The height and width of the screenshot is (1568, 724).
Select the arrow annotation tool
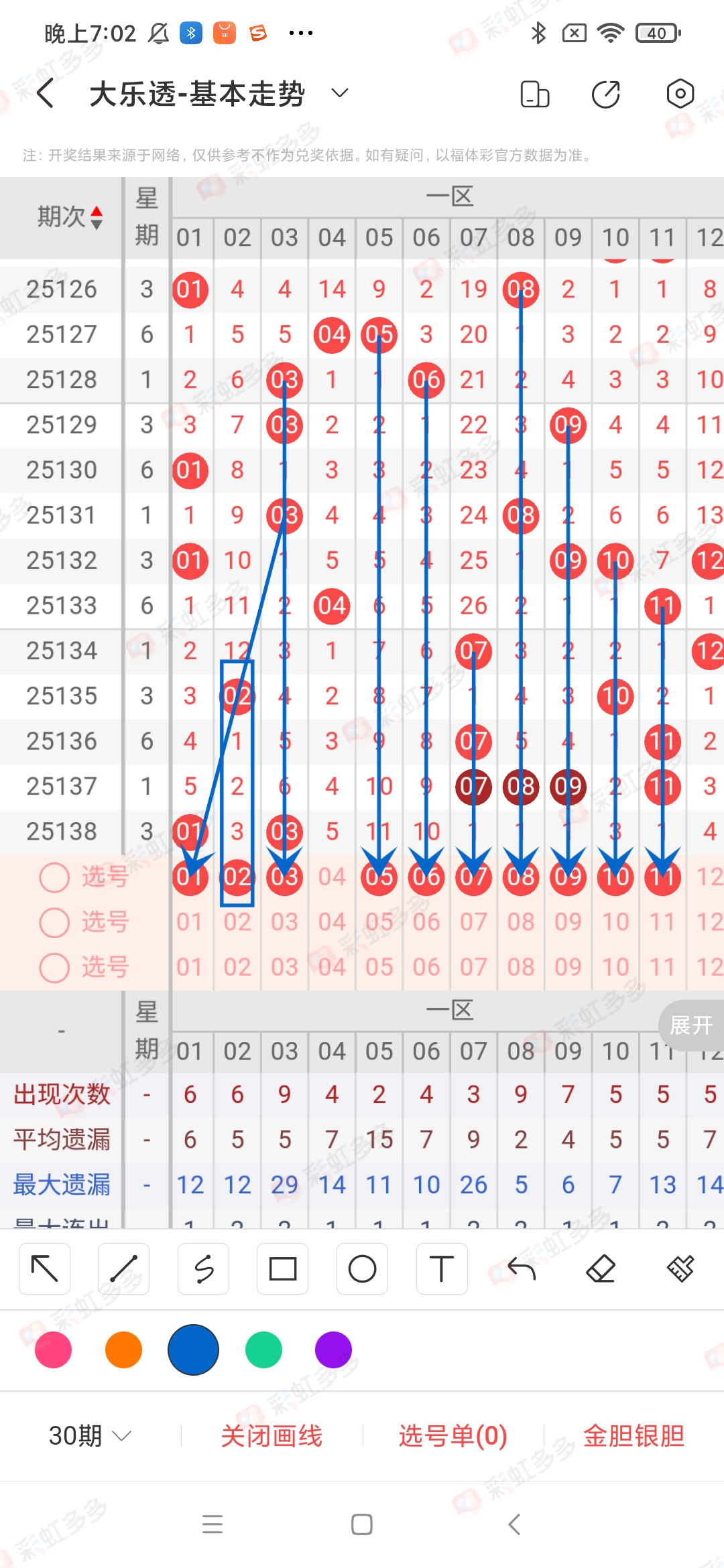point(44,1268)
